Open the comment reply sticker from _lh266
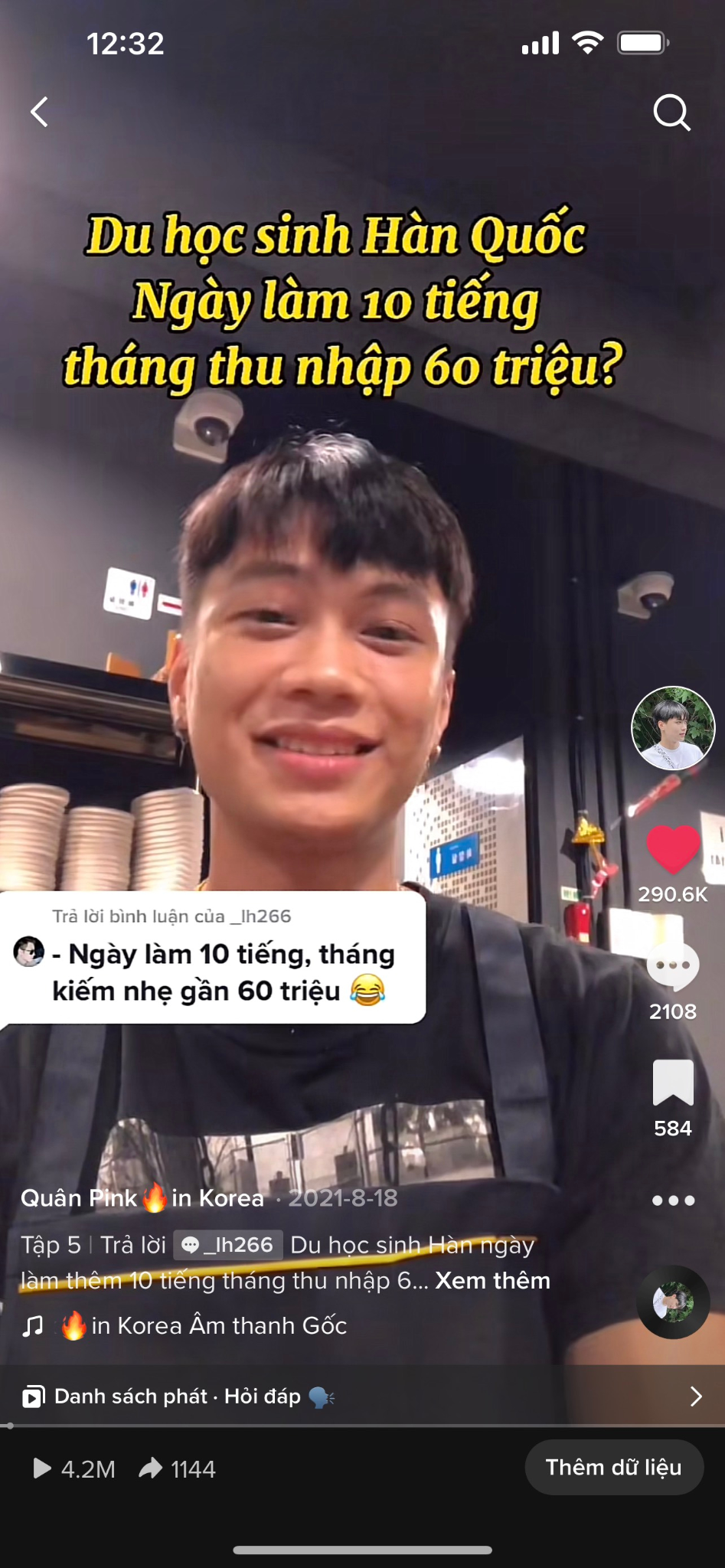This screenshot has height=1568, width=725. point(213,957)
